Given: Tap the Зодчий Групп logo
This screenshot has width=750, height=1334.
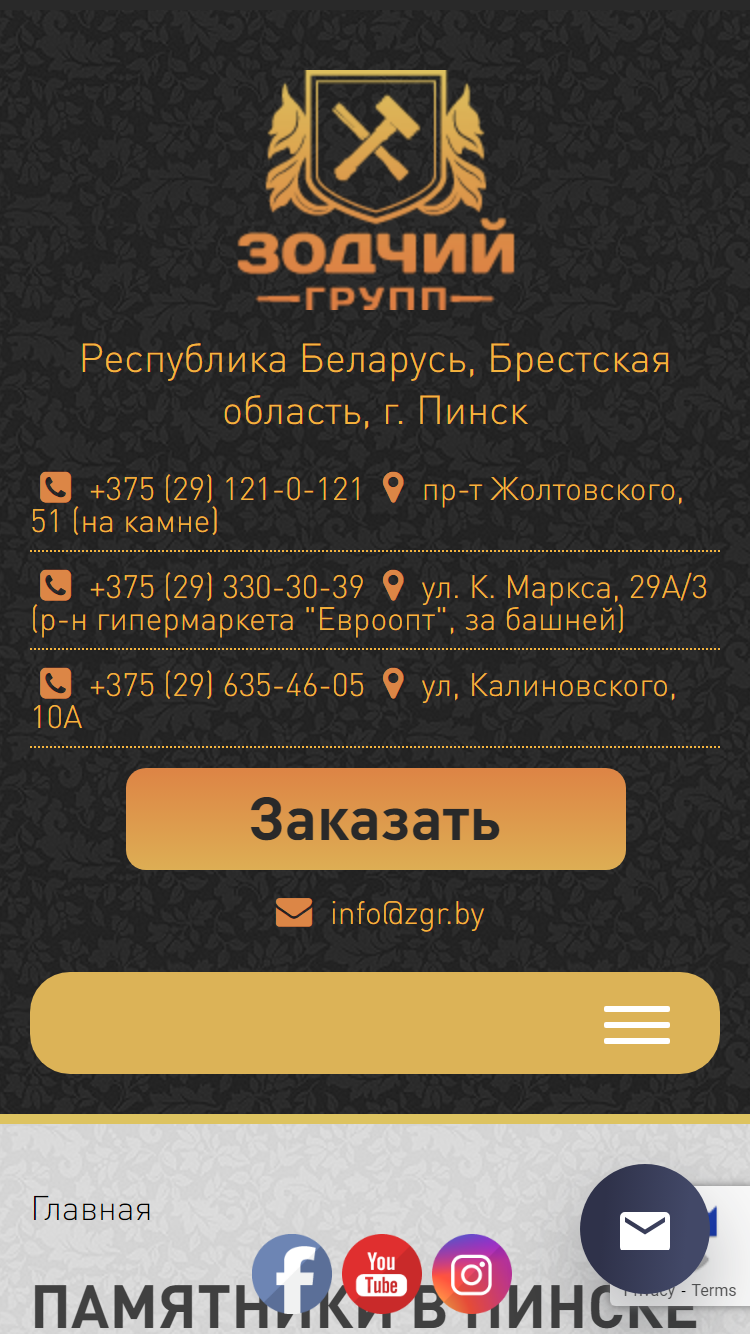Looking at the screenshot, I should pyautogui.click(x=375, y=189).
